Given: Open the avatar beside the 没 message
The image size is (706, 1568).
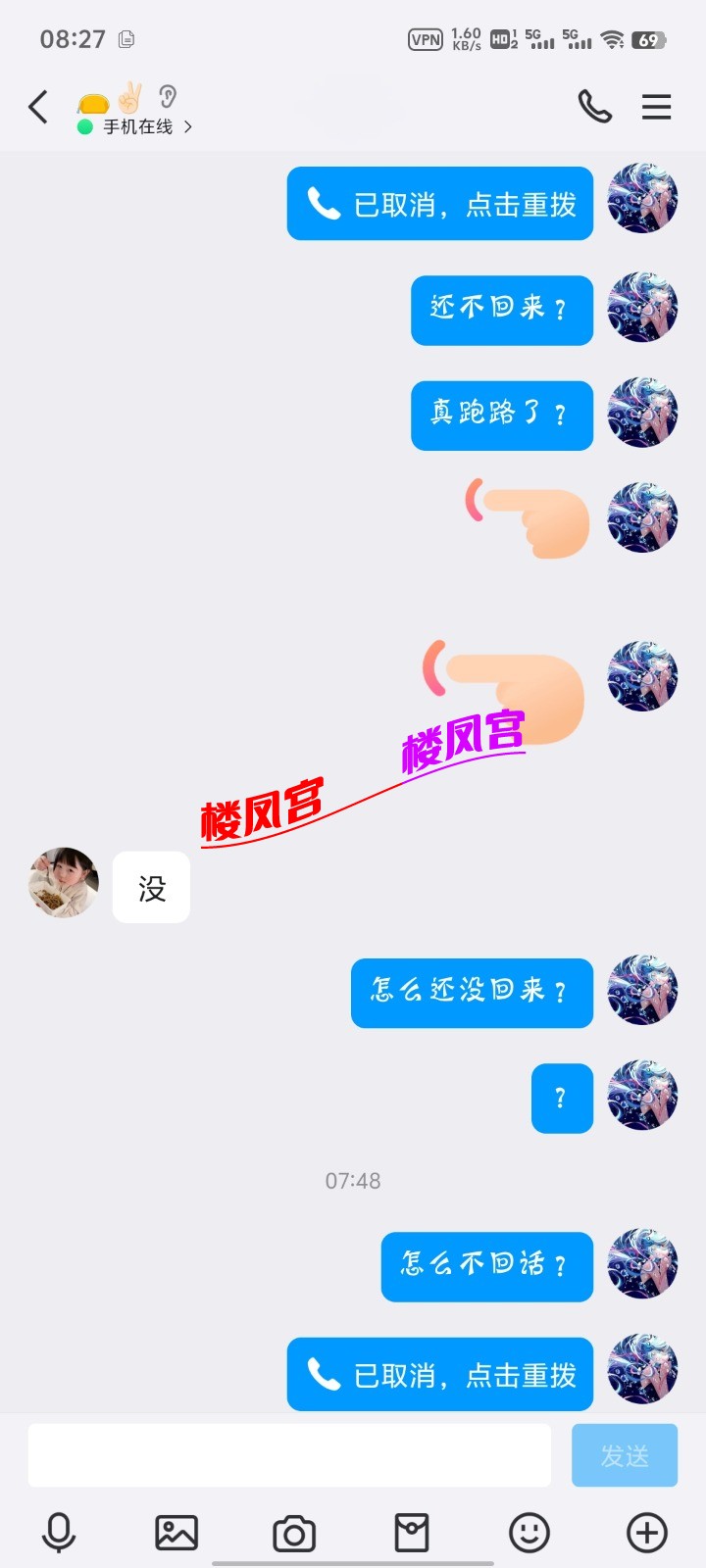Looking at the screenshot, I should (64, 883).
